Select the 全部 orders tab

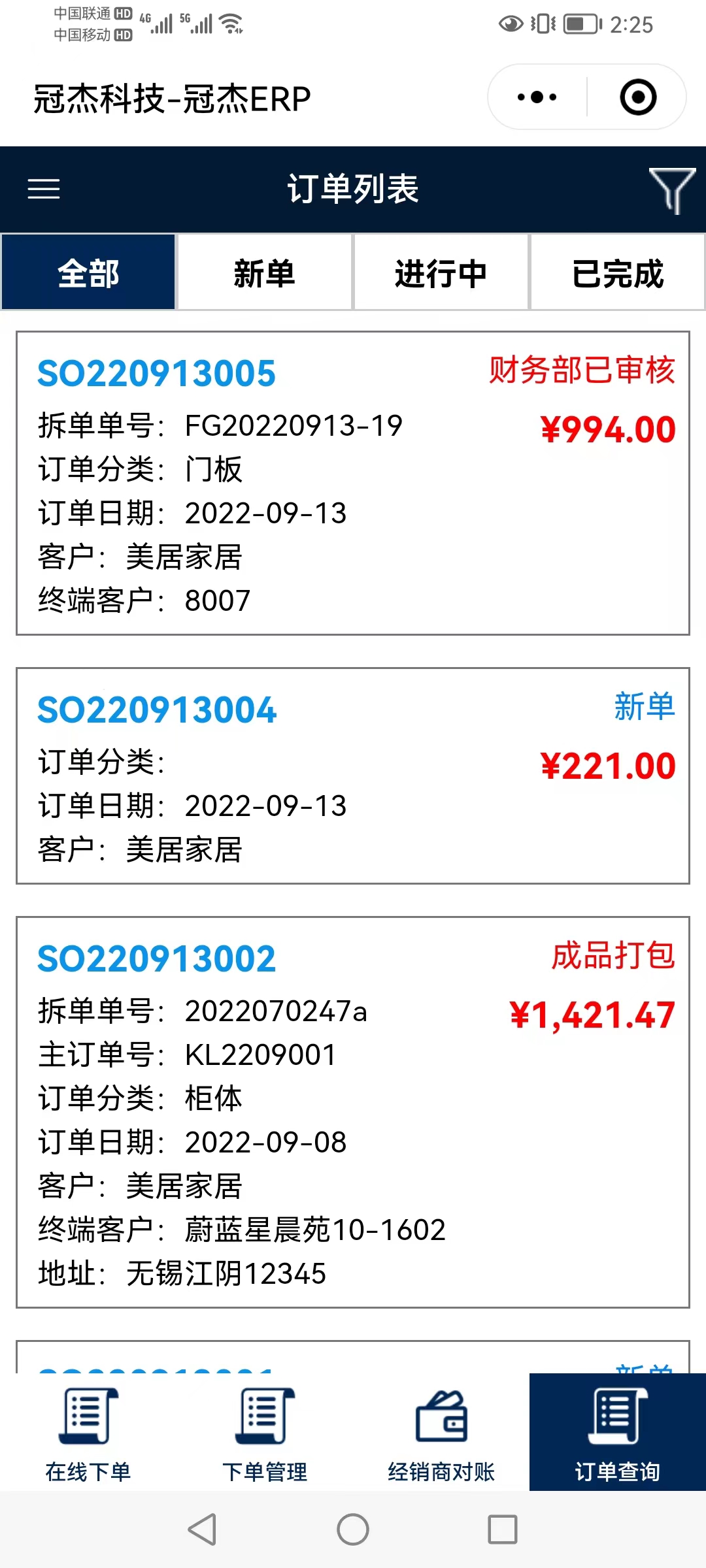click(x=88, y=272)
